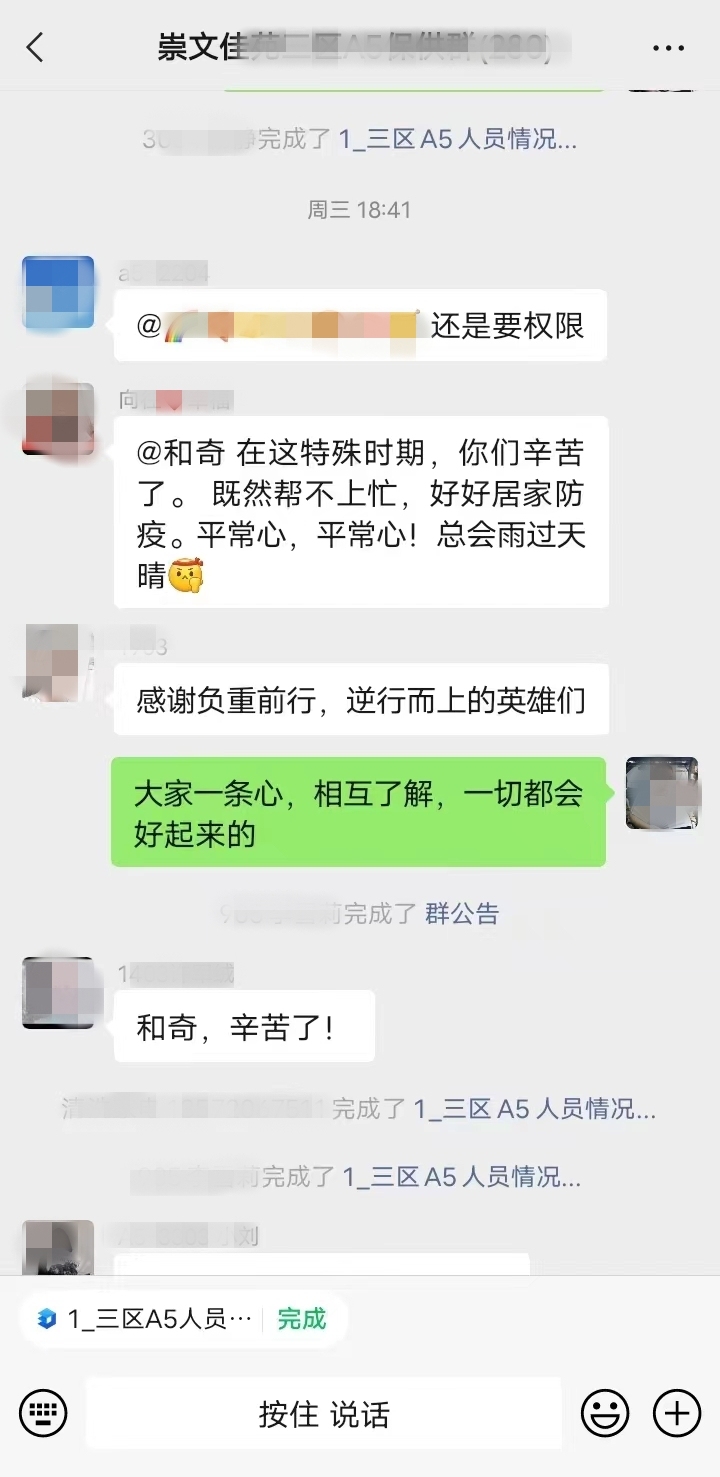Open the pinned 1_三区A5人员 完成 chip
Screen dimensions: 720x1477
pos(184,1319)
